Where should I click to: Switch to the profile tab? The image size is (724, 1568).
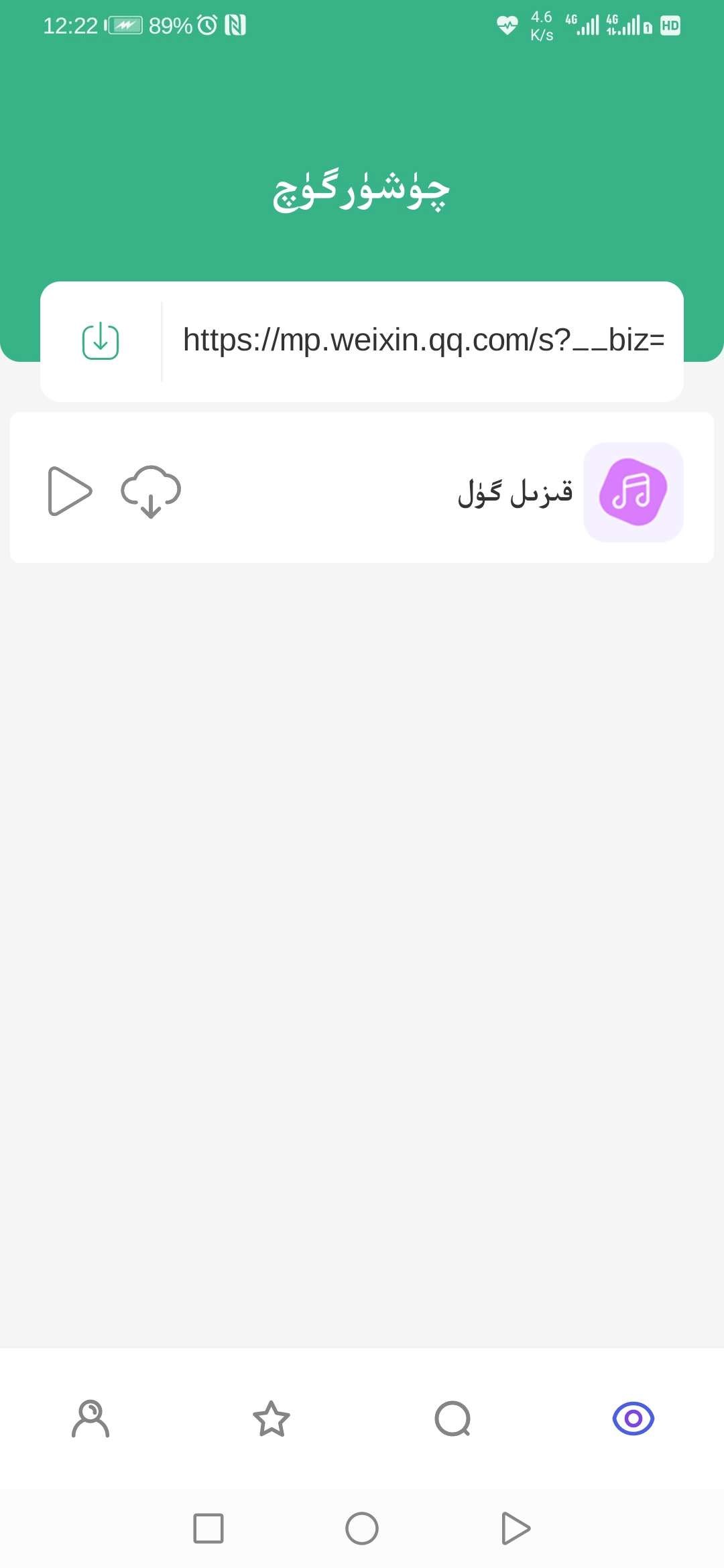coord(90,1419)
